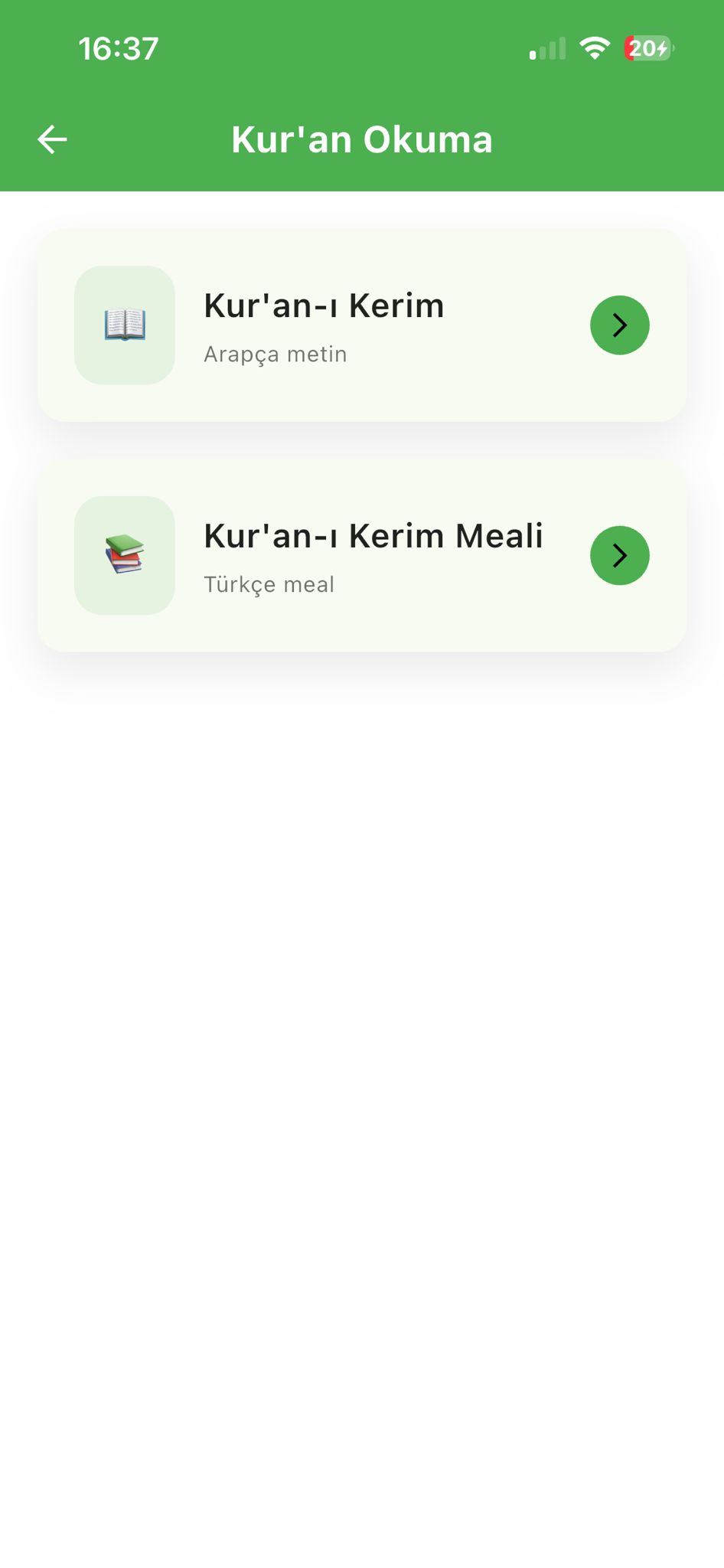
Task: Click the 16:37 clock in the status bar
Action: pyautogui.click(x=118, y=48)
